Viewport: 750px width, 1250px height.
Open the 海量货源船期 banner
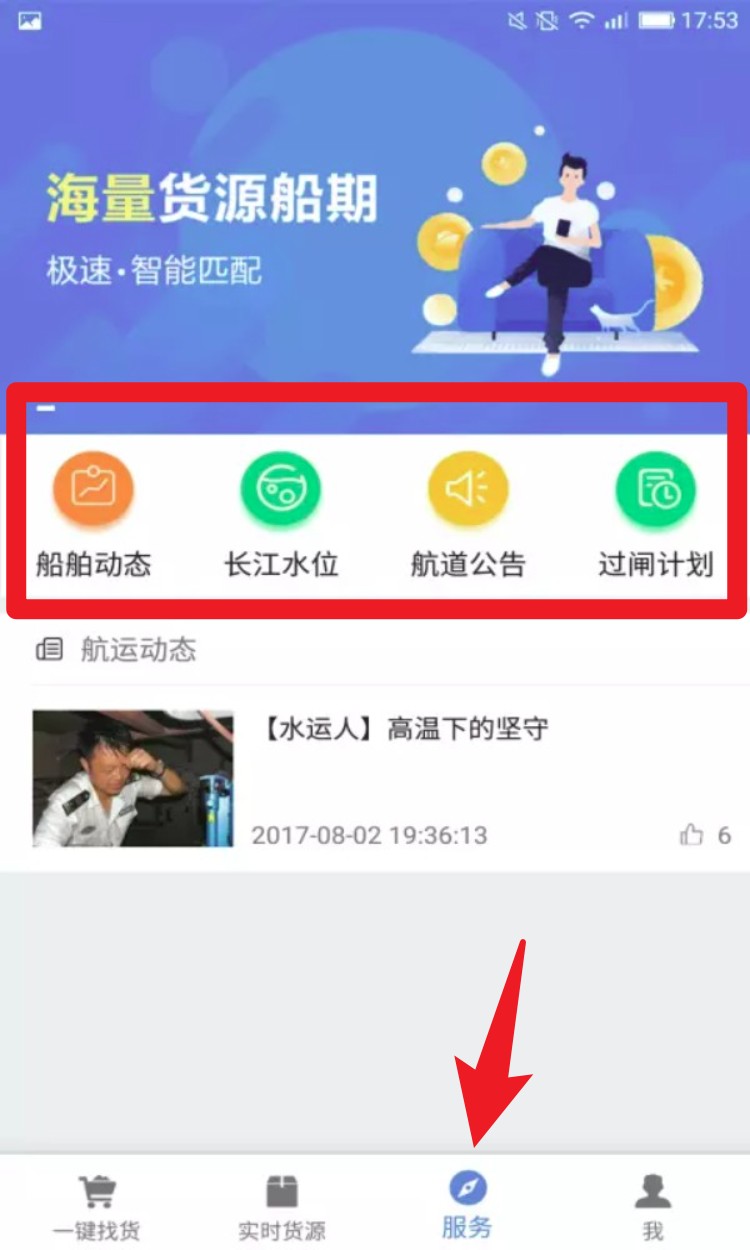click(375, 220)
